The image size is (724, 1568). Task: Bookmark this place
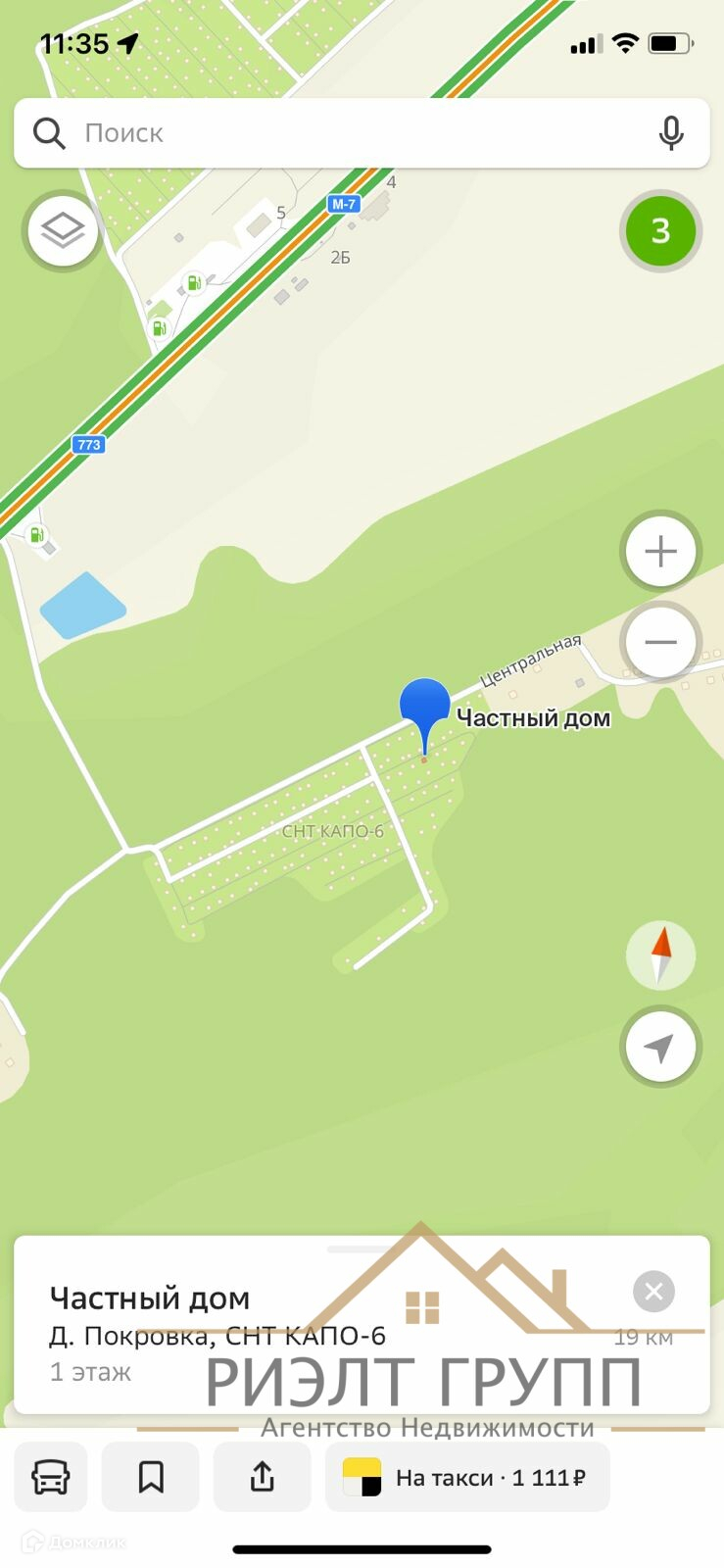[151, 1477]
